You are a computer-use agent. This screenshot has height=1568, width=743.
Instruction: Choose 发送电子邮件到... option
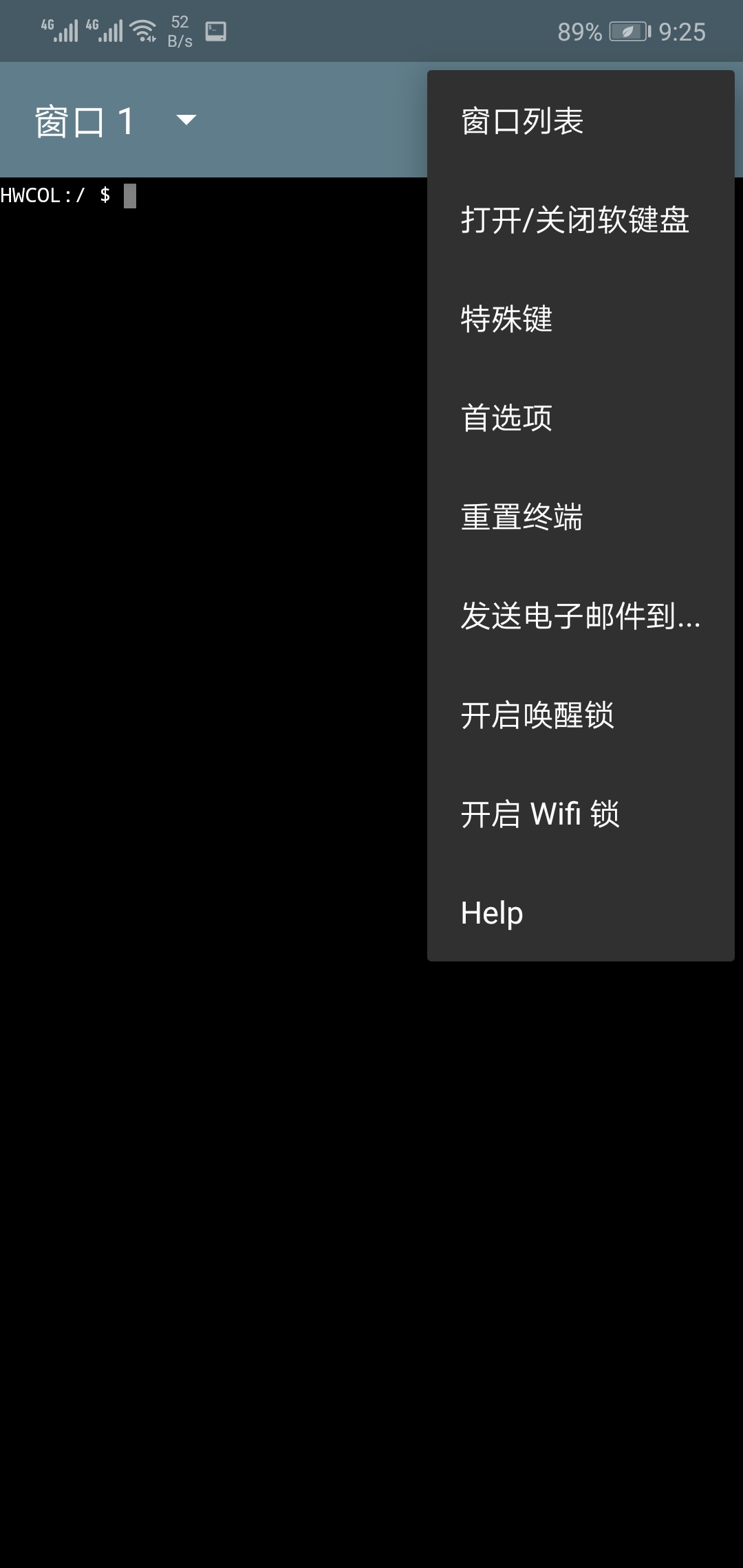(580, 616)
